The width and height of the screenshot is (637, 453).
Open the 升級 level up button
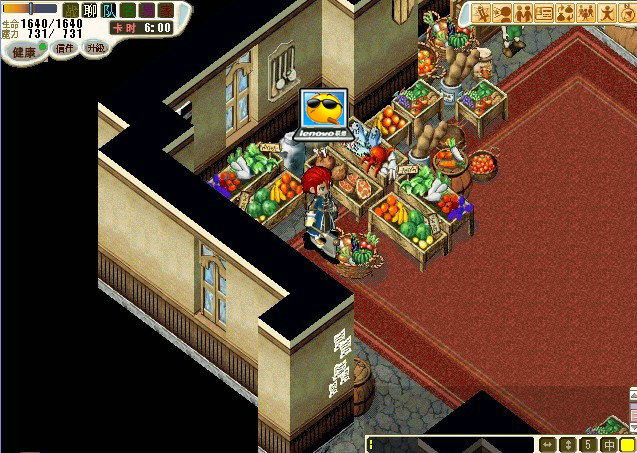pos(95,48)
